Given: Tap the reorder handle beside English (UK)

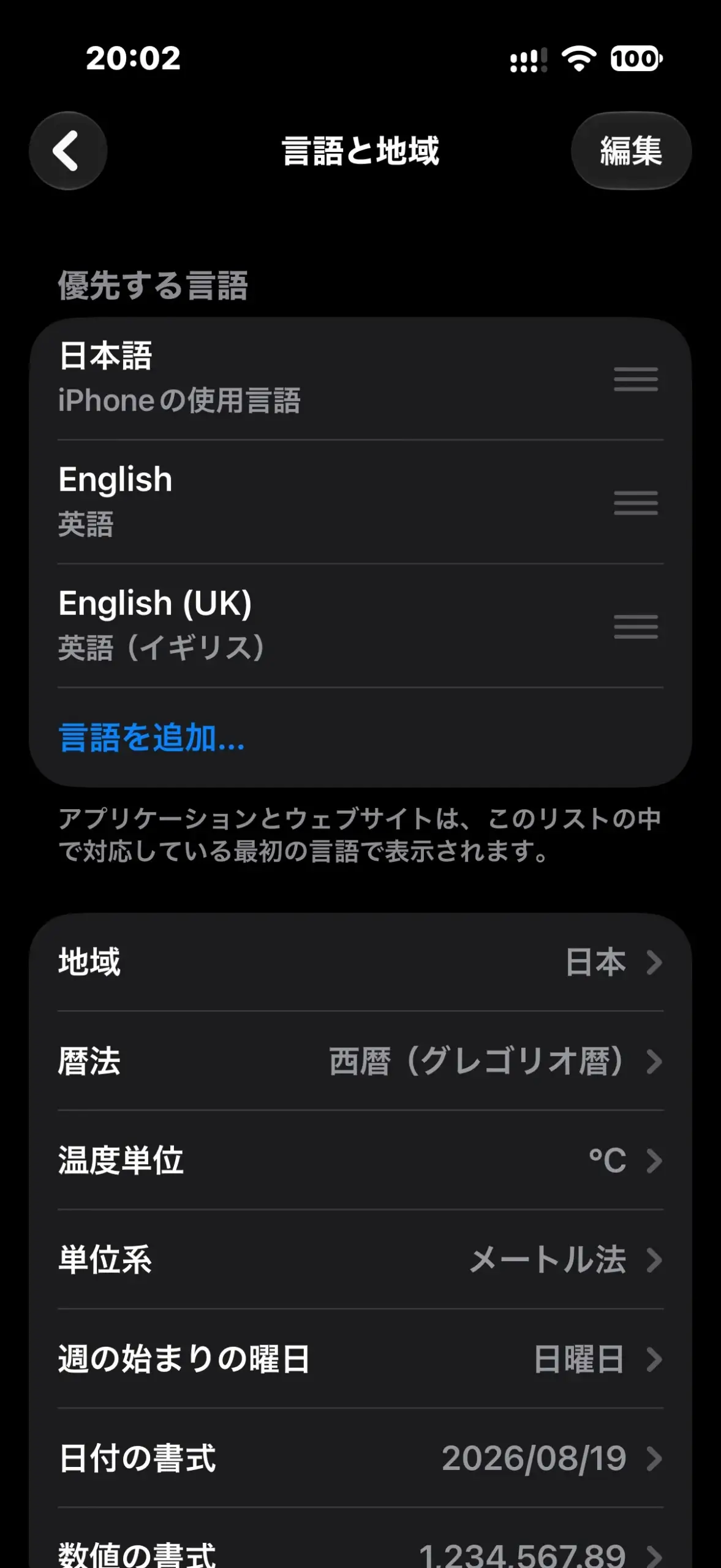Looking at the screenshot, I should pyautogui.click(x=636, y=627).
